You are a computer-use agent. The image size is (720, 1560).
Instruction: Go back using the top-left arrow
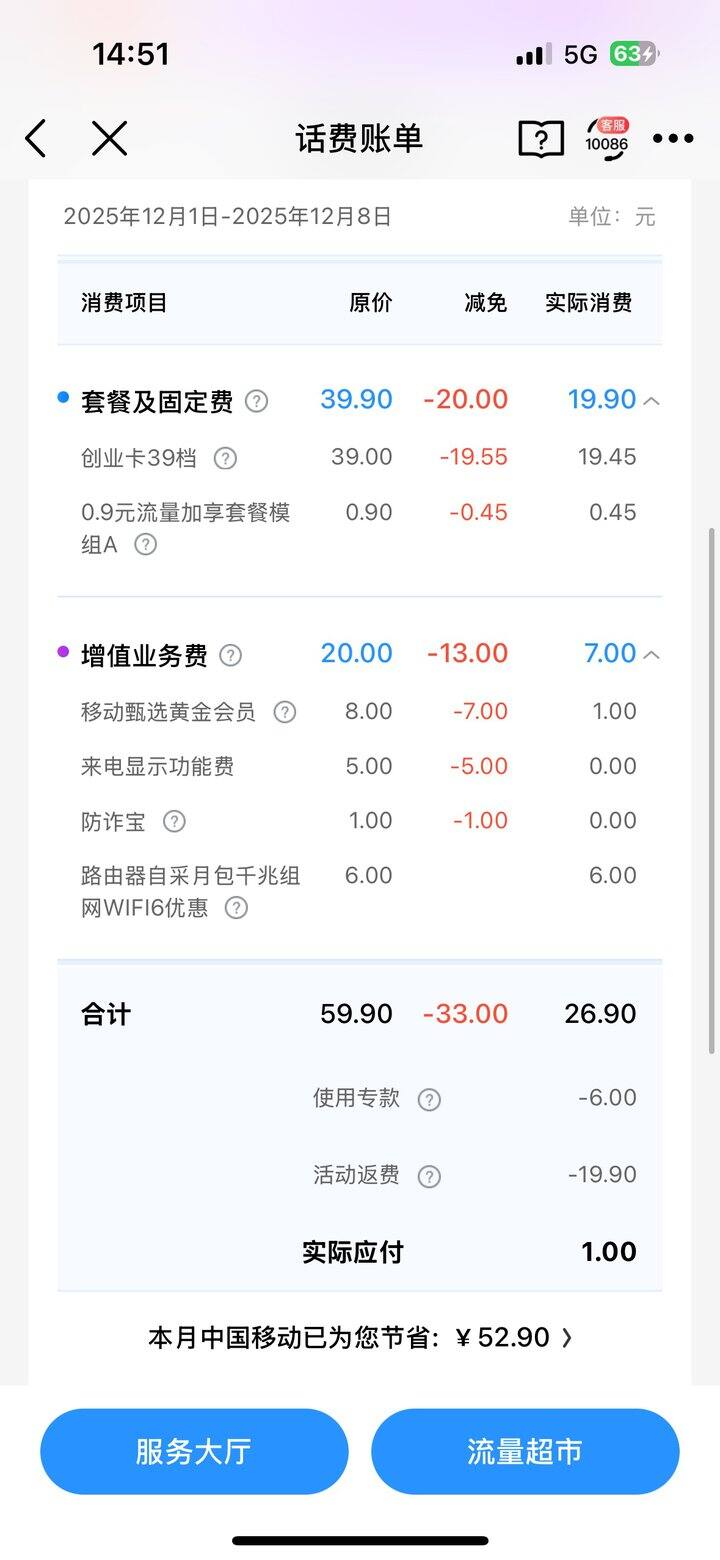[36, 138]
